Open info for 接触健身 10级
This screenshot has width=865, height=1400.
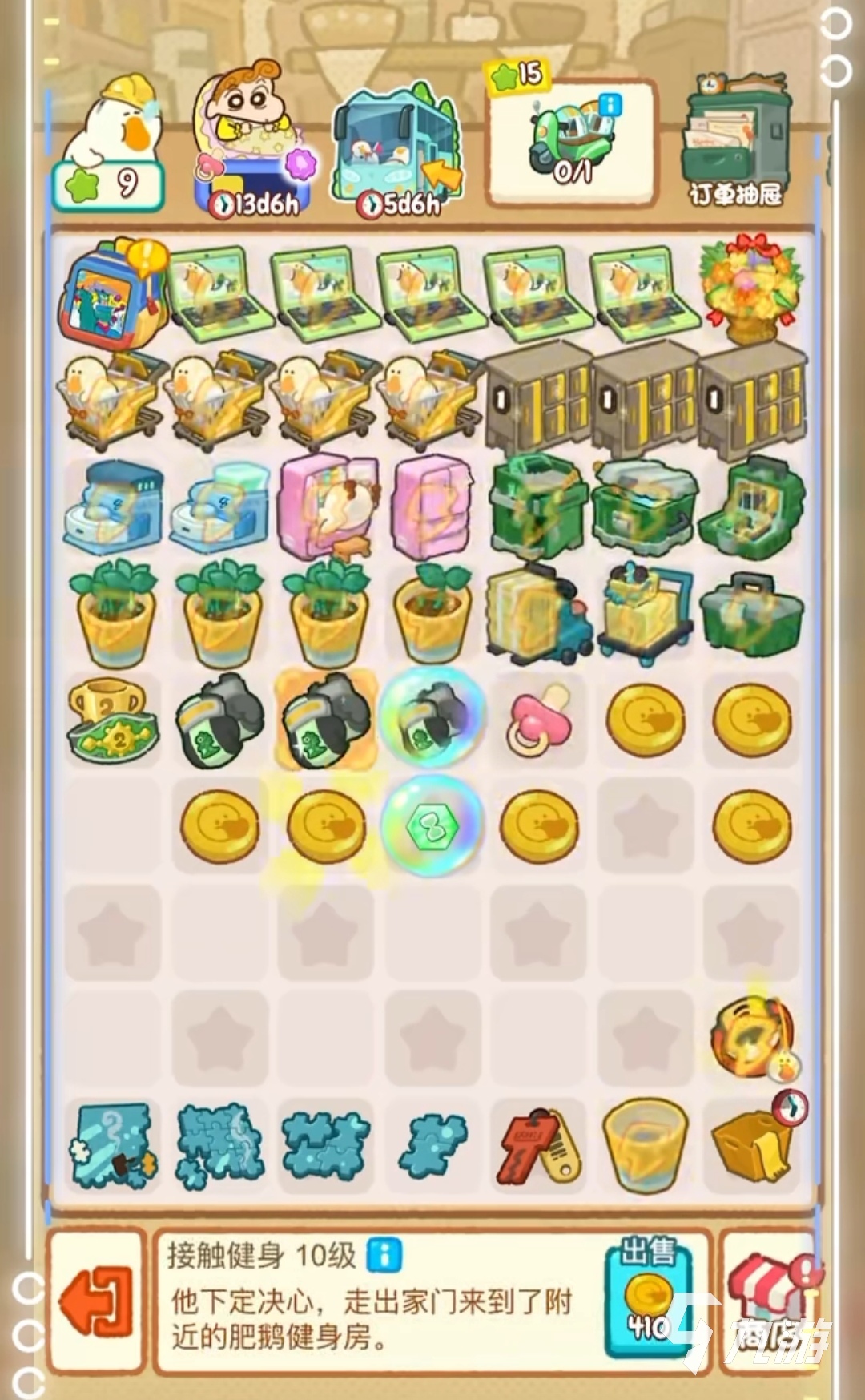click(x=384, y=1255)
